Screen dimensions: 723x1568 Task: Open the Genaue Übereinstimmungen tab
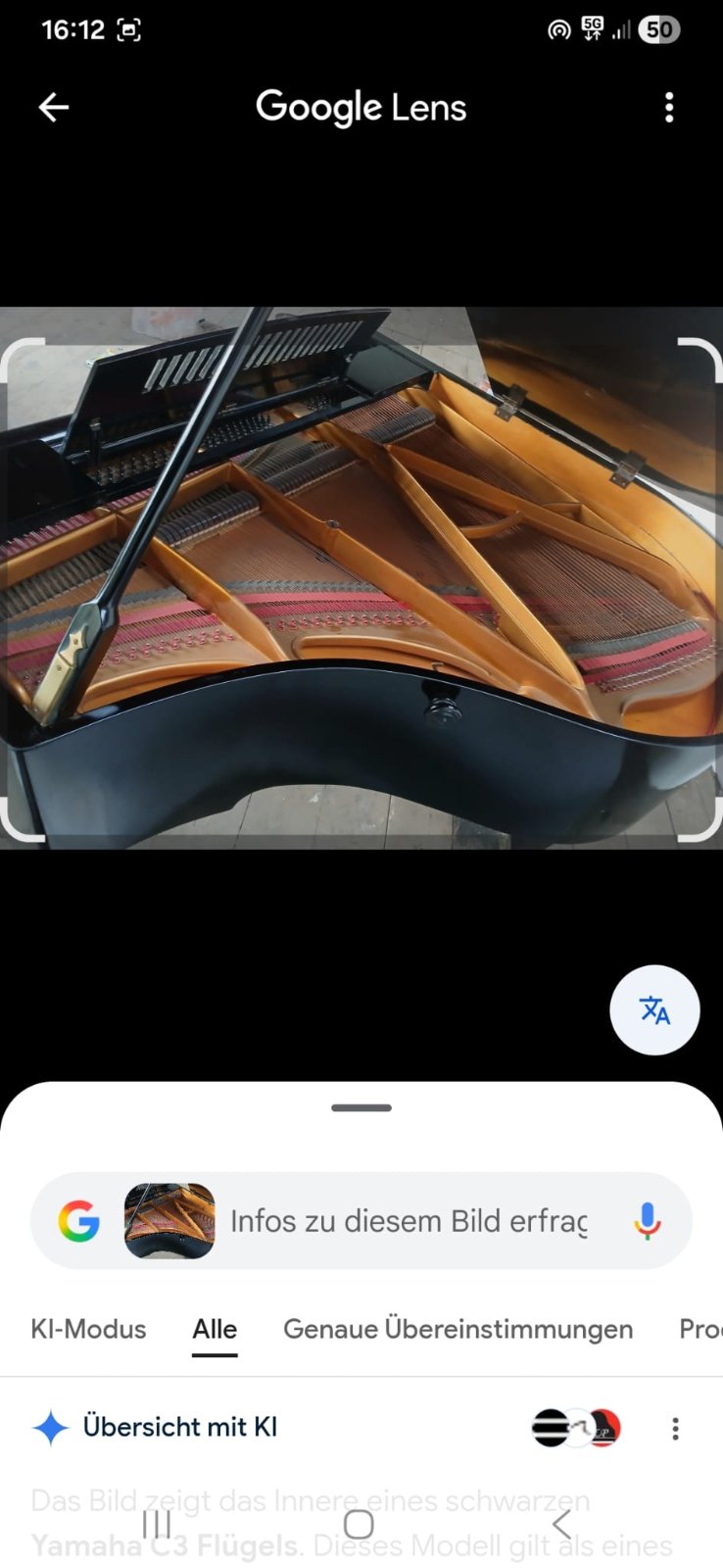pos(458,1329)
